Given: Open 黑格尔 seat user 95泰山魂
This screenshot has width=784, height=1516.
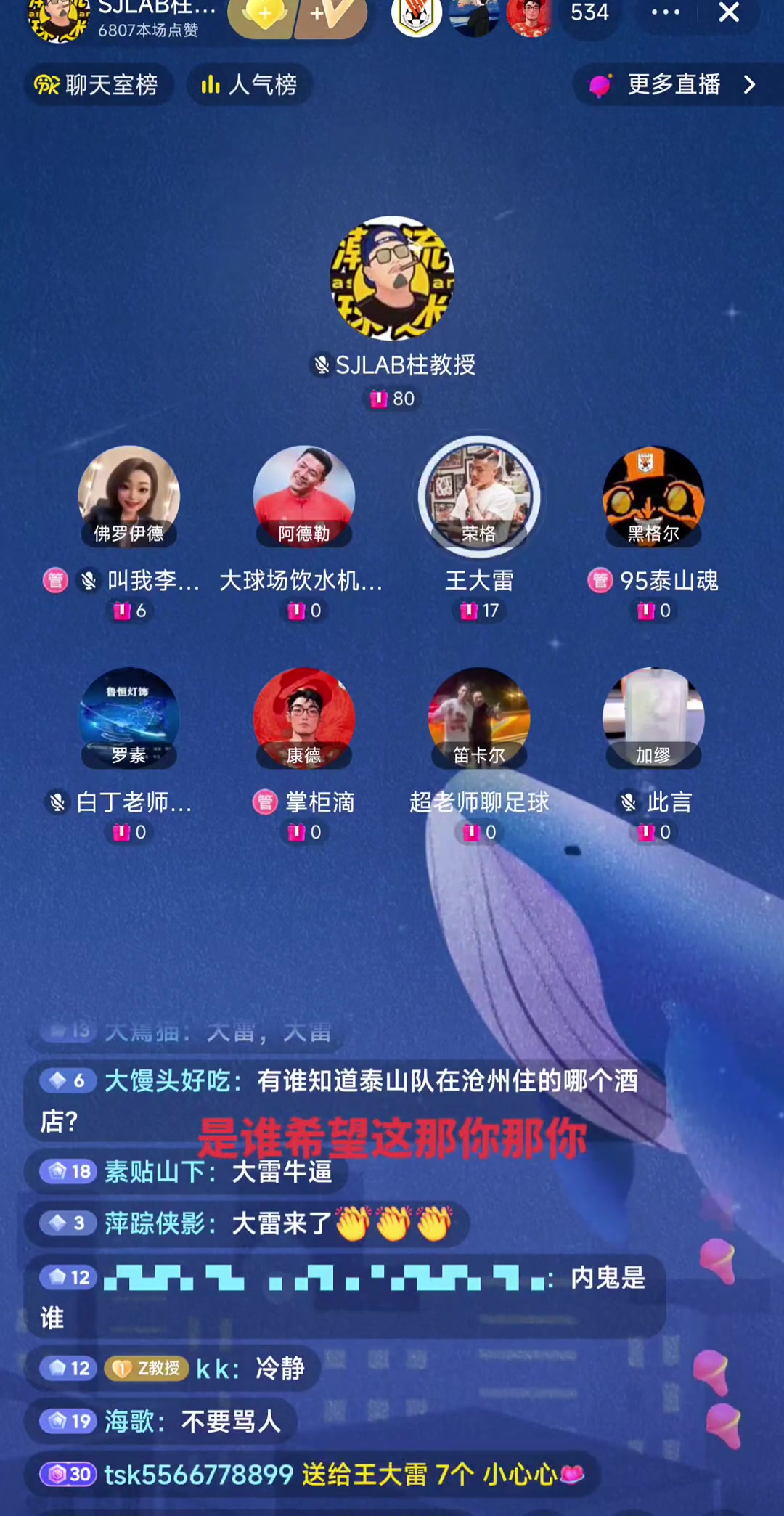Looking at the screenshot, I should [653, 497].
